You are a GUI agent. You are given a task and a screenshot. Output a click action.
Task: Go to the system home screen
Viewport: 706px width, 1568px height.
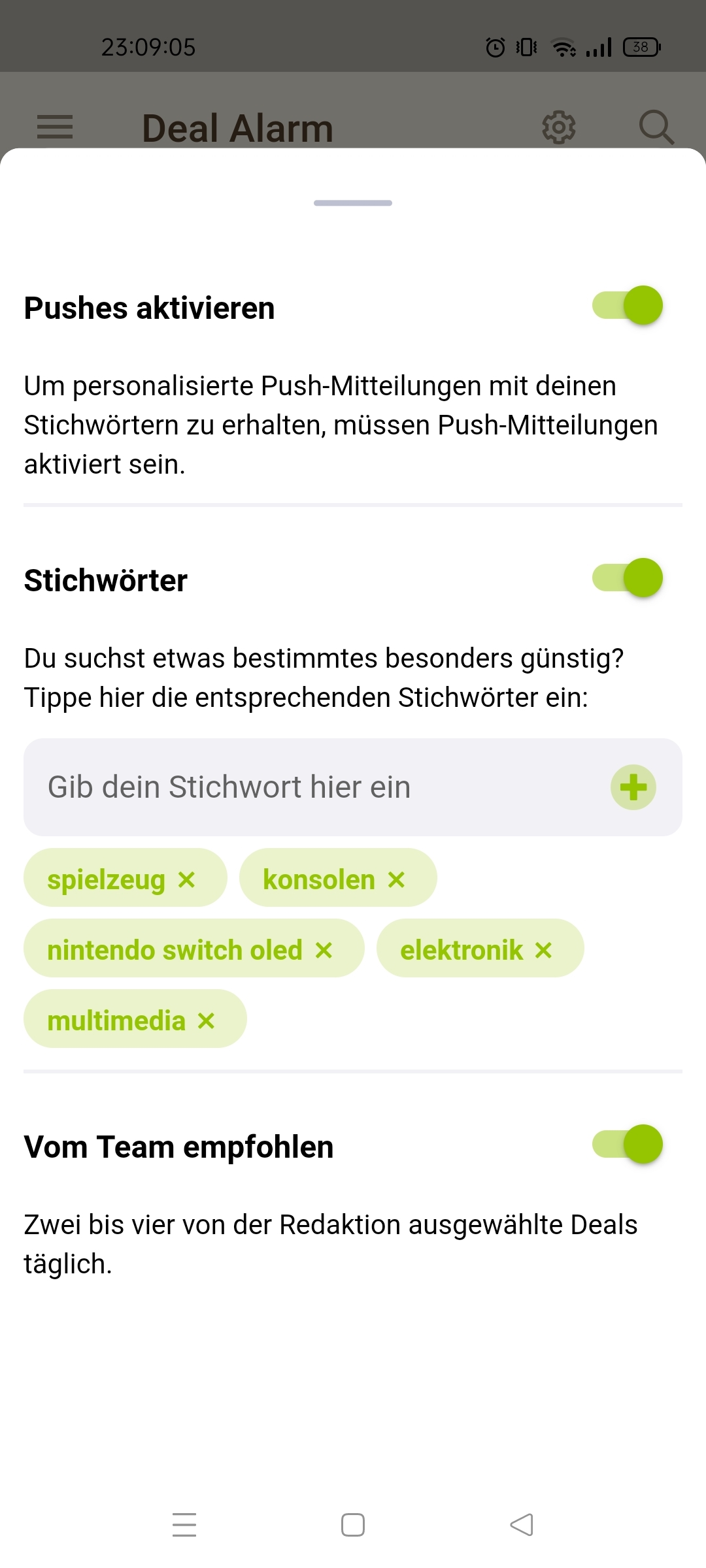(353, 1525)
